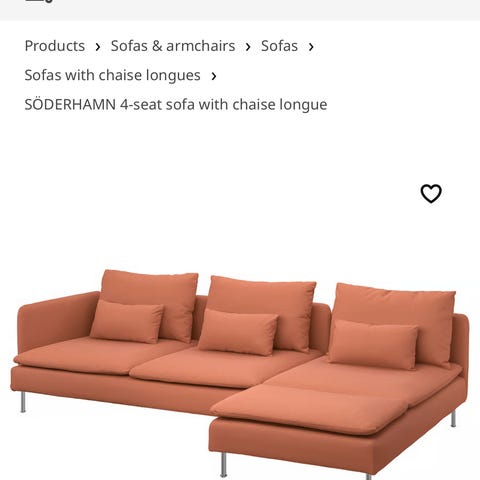Go to Sofas & armchairs category
The height and width of the screenshot is (480, 480).
coord(173,46)
